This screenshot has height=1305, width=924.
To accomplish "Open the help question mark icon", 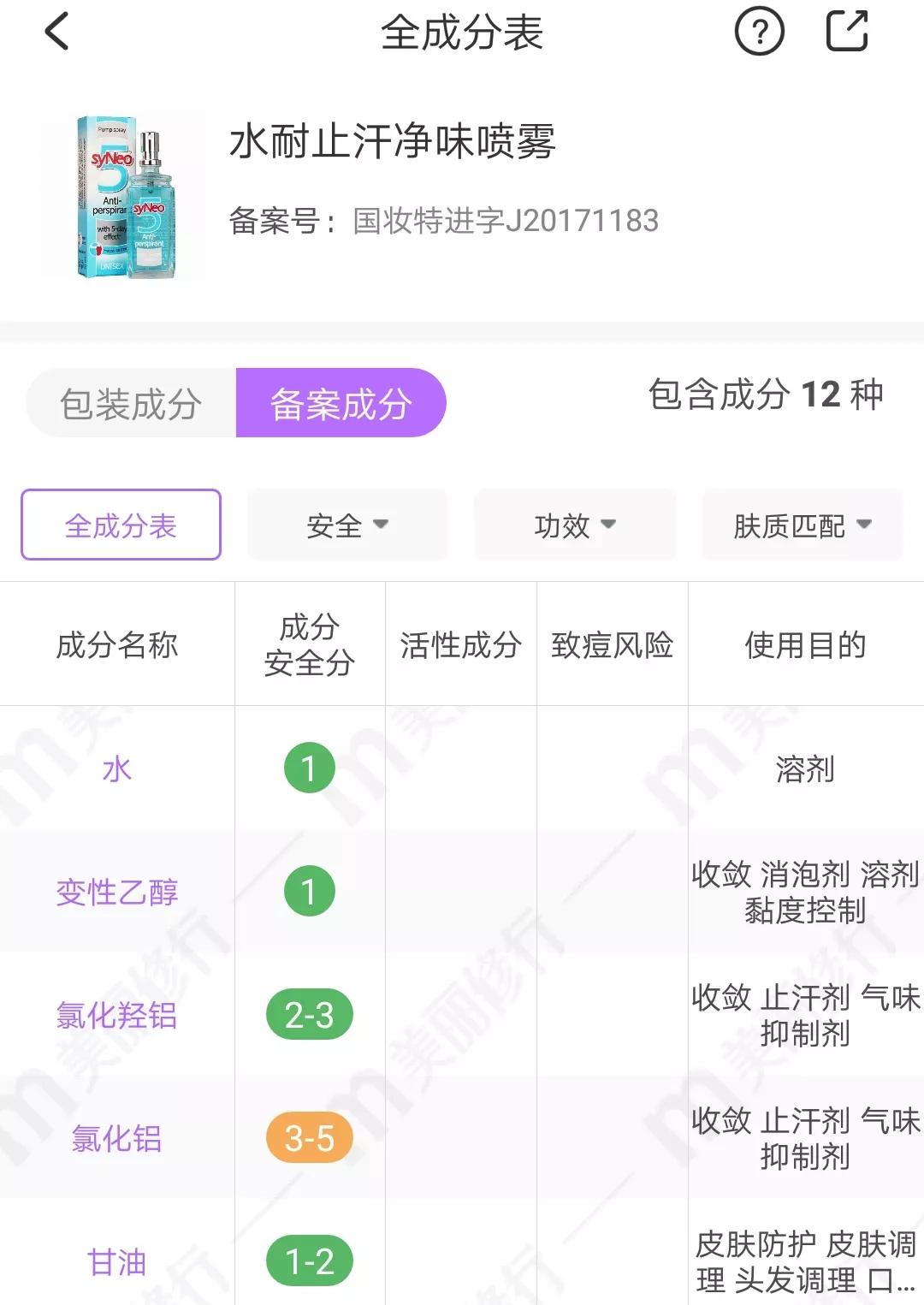I will [759, 33].
